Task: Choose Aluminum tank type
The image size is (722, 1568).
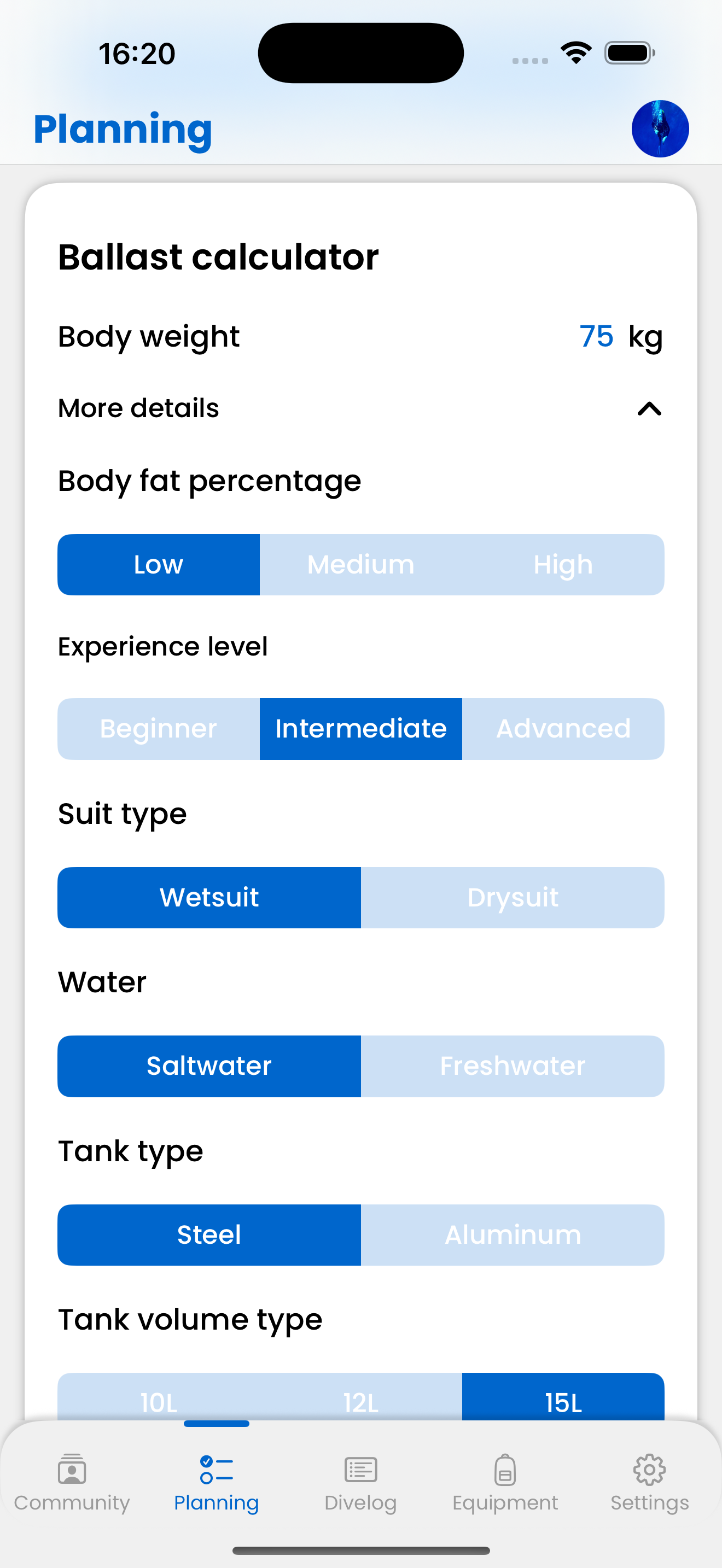Action: click(513, 1235)
